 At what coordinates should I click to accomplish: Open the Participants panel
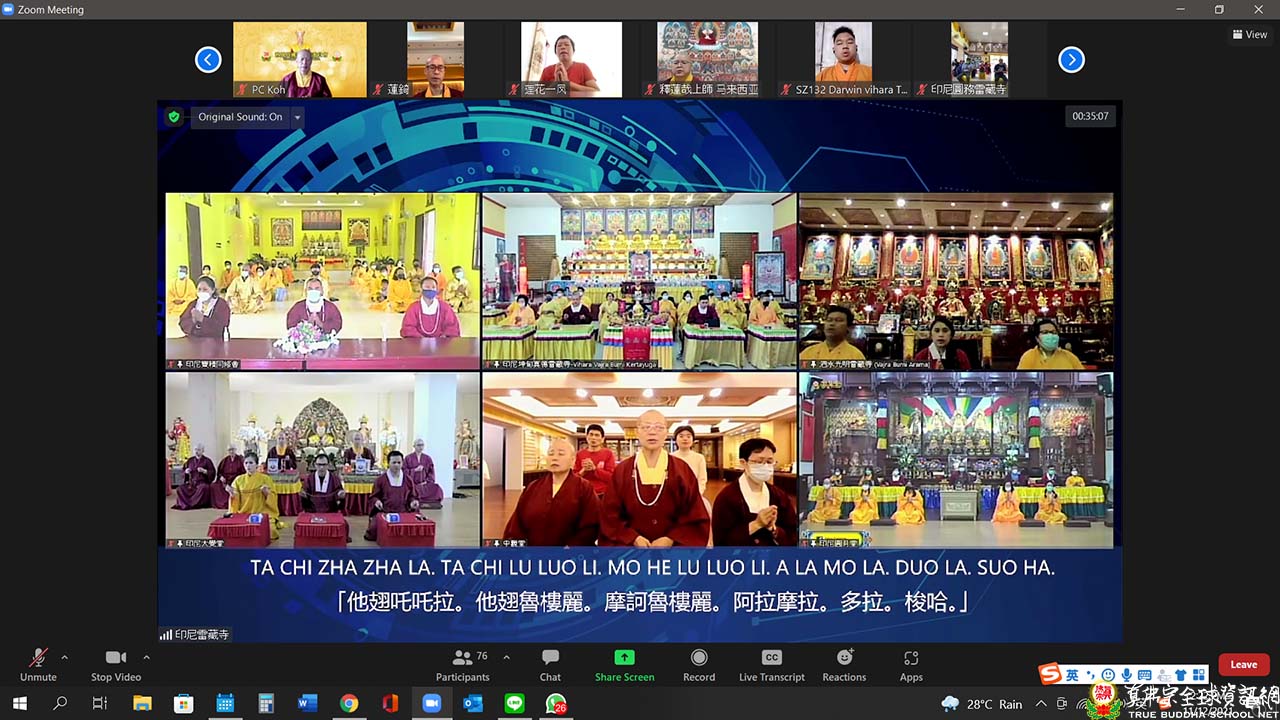[x=462, y=664]
